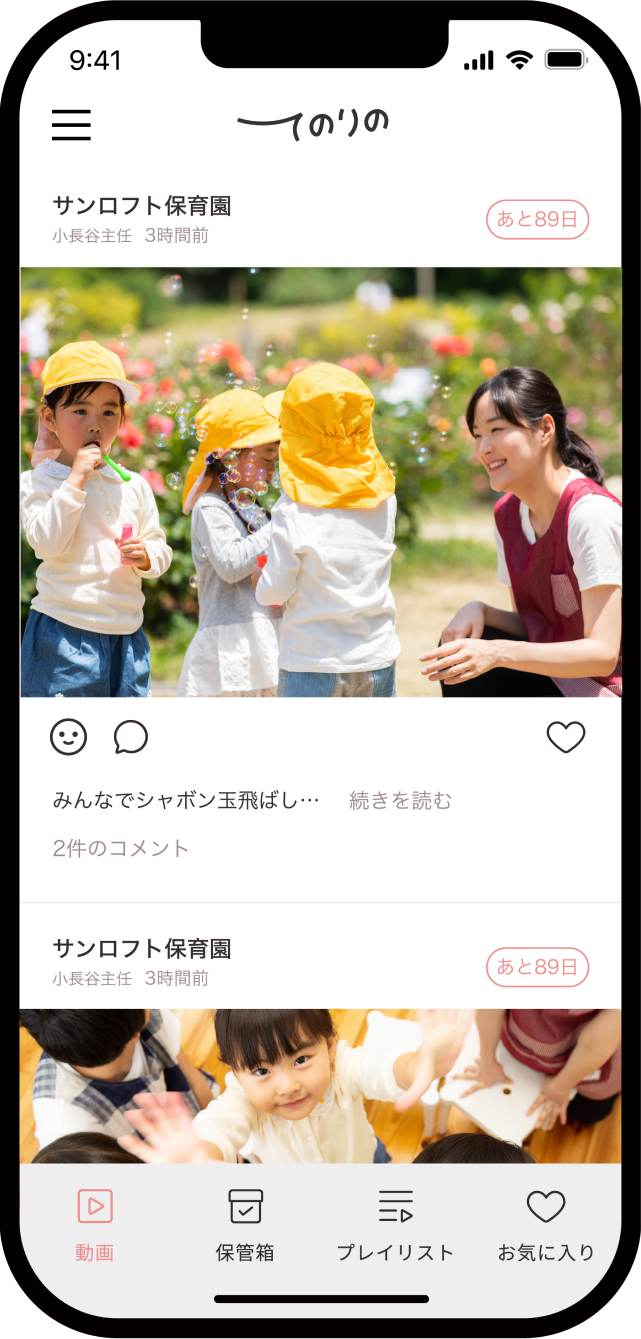Favorite the bubble-blowing post with the heart
Image resolution: width=641 pixels, height=1339 pixels.
[x=565, y=737]
